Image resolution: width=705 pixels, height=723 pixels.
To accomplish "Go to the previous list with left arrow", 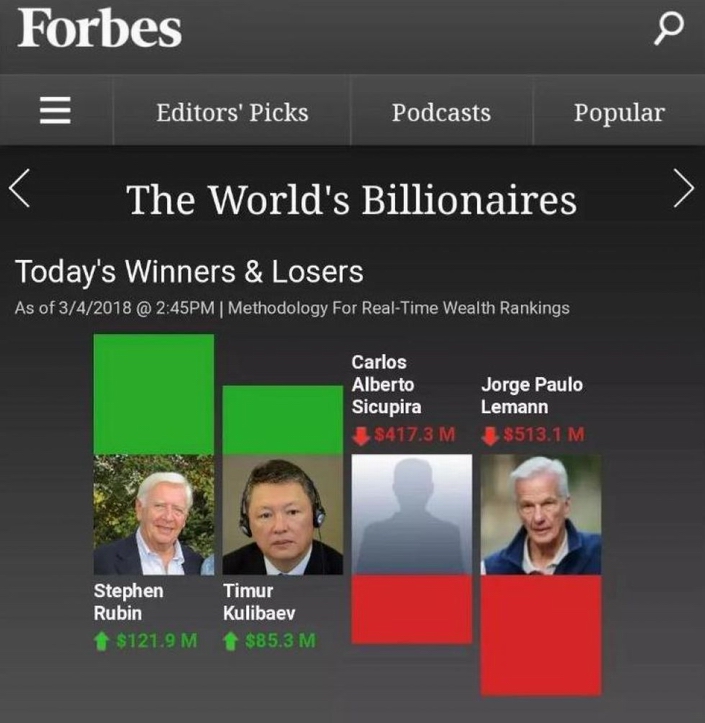I will [22, 190].
